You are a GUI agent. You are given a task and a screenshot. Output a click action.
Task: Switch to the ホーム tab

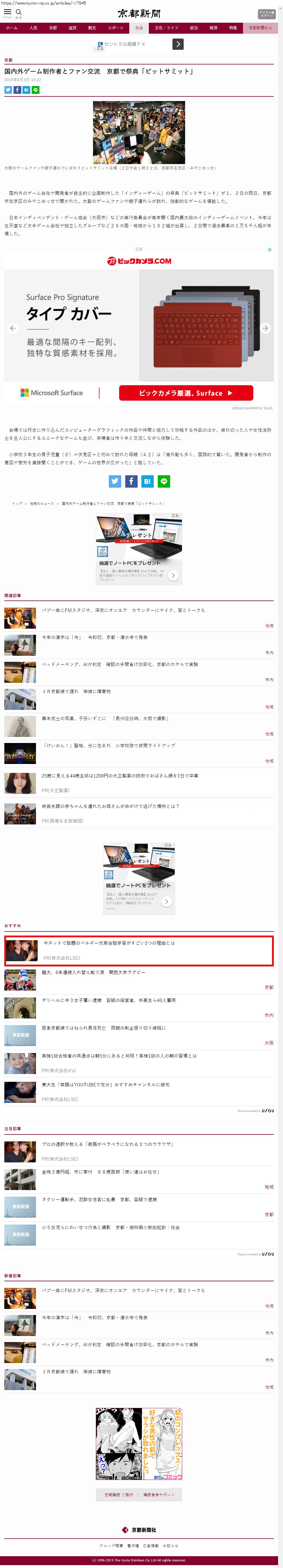tap(12, 28)
